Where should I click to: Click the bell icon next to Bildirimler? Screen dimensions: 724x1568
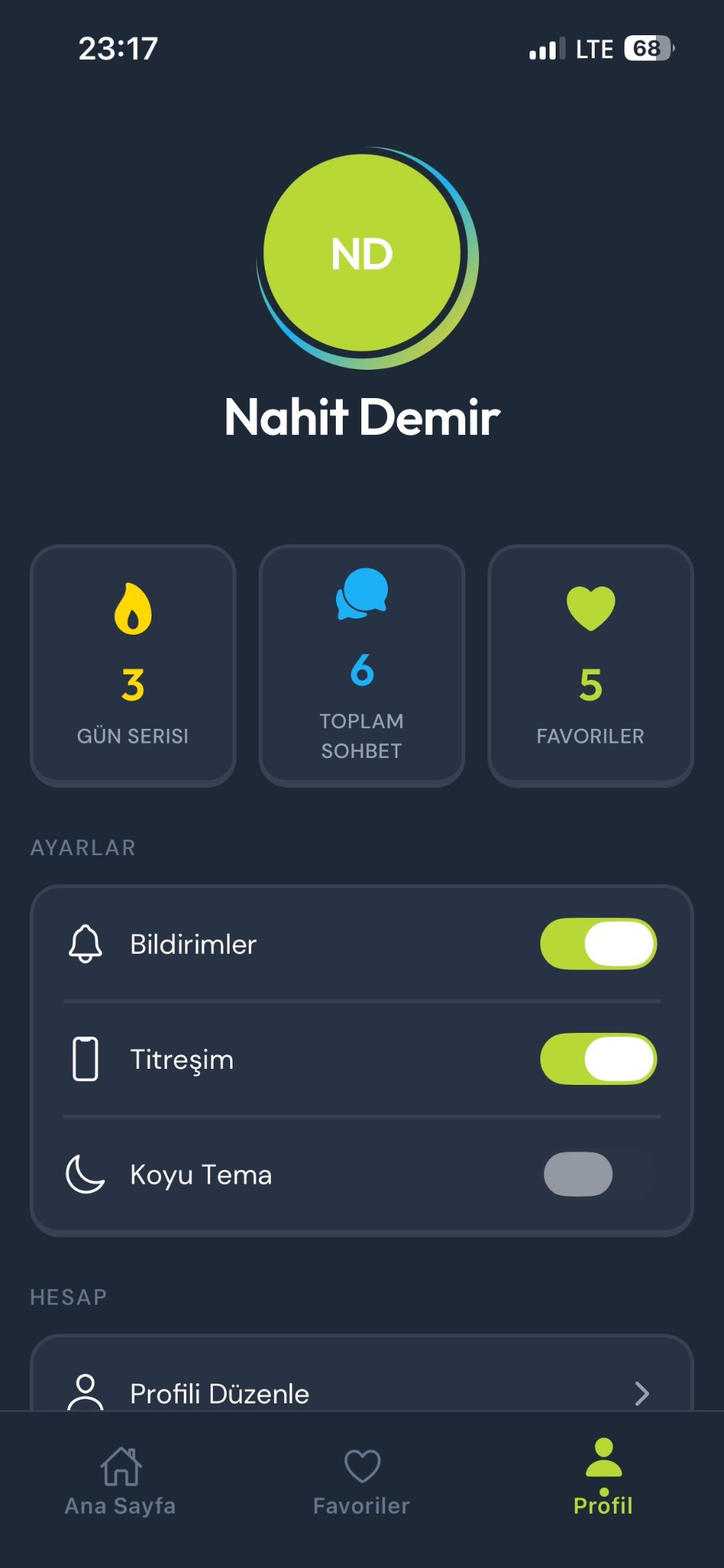point(86,944)
